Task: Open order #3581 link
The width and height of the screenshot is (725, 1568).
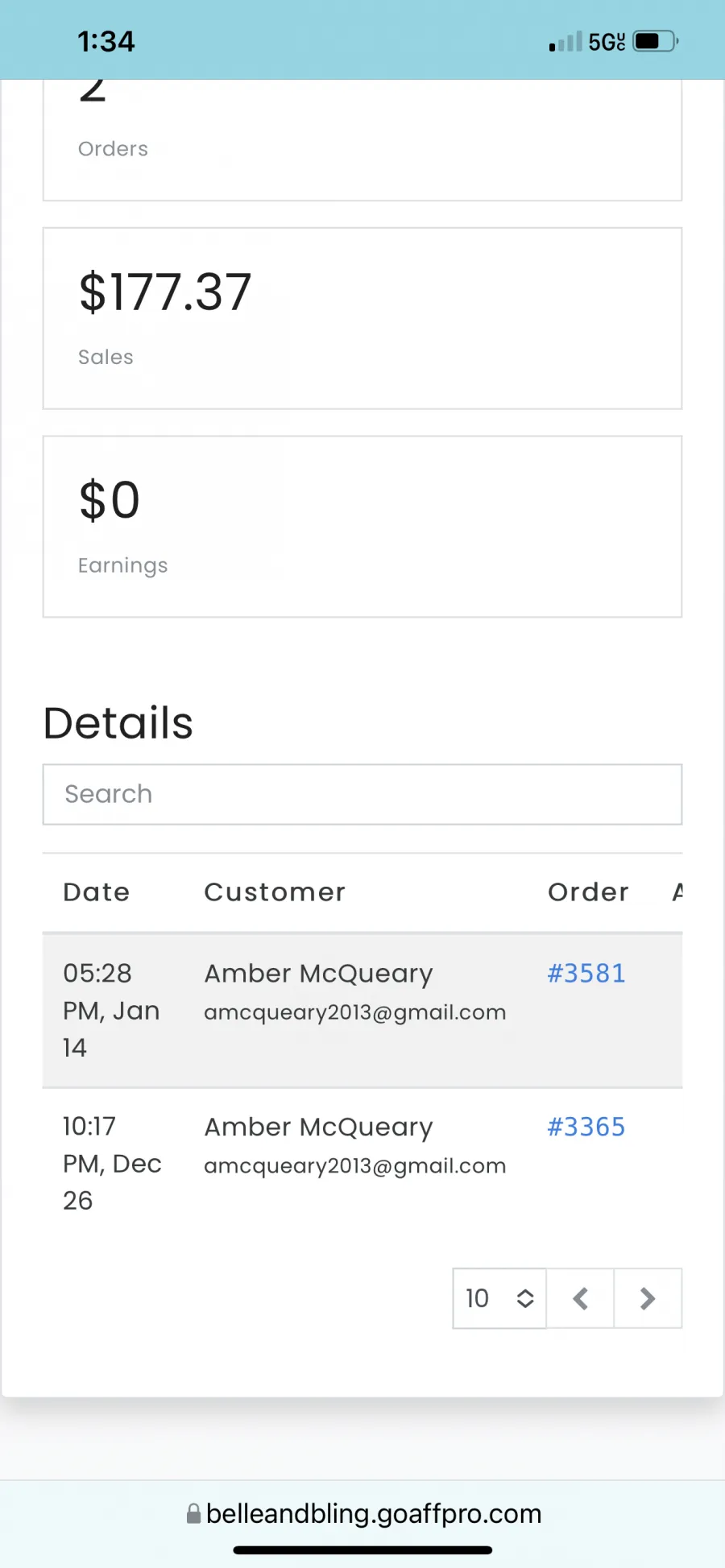Action: coord(586,973)
